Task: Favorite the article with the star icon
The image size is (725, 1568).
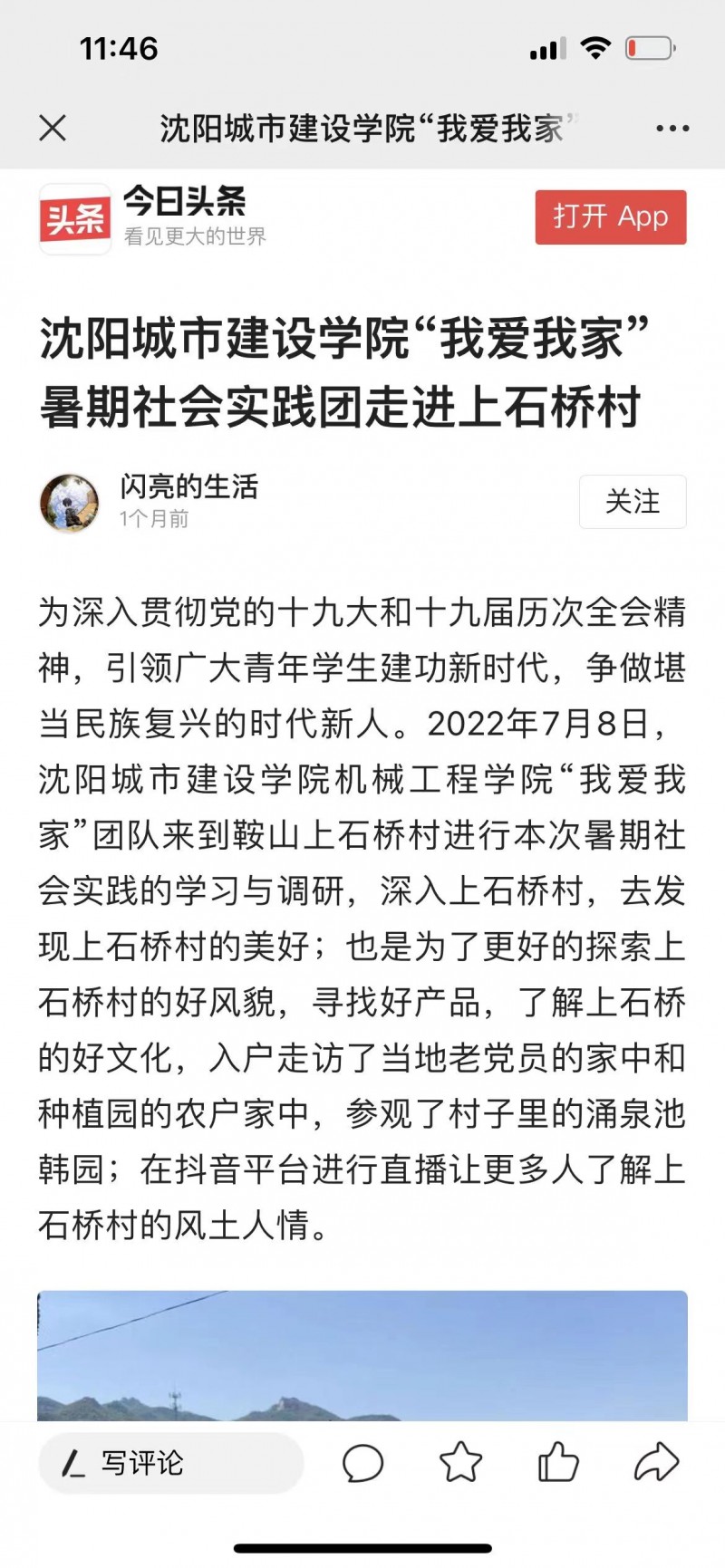Action: point(460,1463)
